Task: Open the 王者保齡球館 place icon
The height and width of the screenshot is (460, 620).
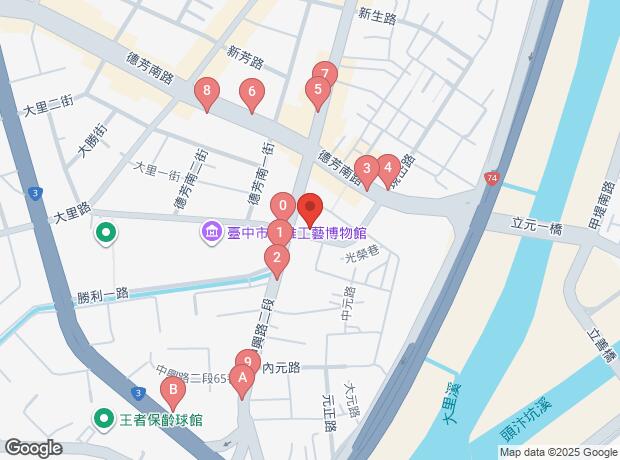Action: tap(103, 418)
